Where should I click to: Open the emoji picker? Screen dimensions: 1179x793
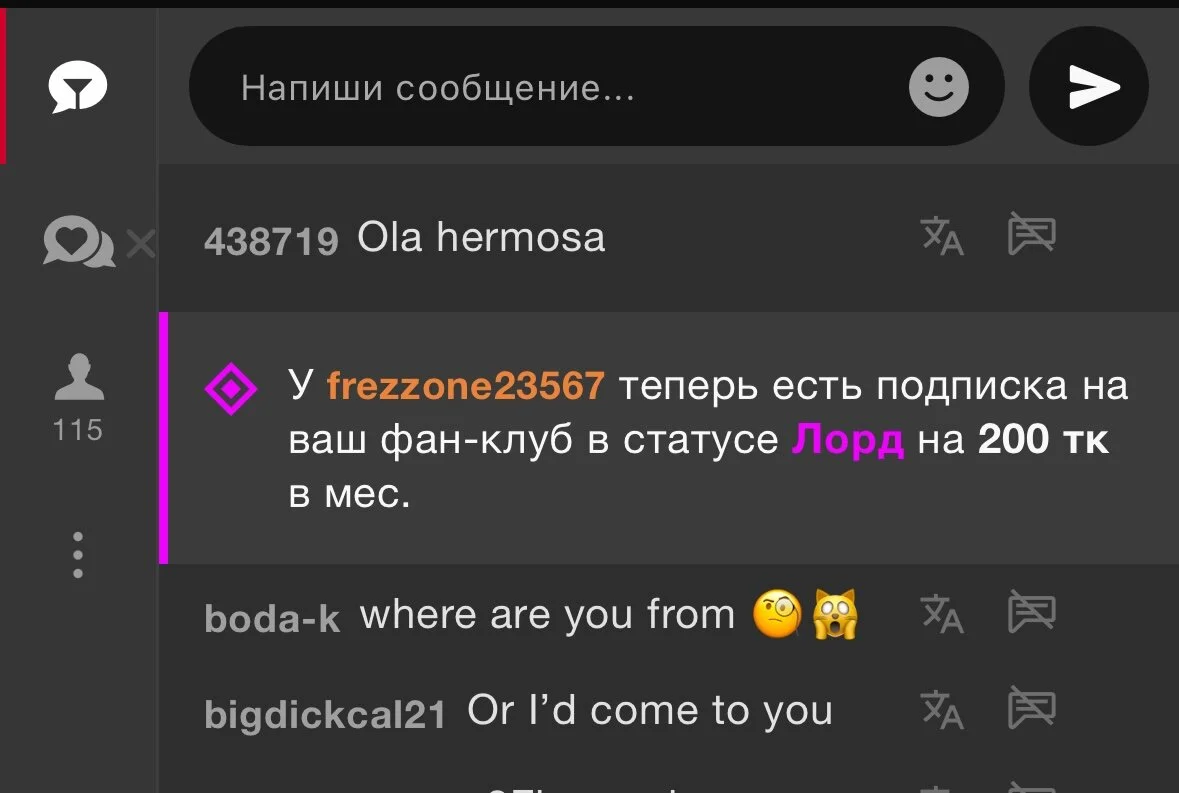938,88
